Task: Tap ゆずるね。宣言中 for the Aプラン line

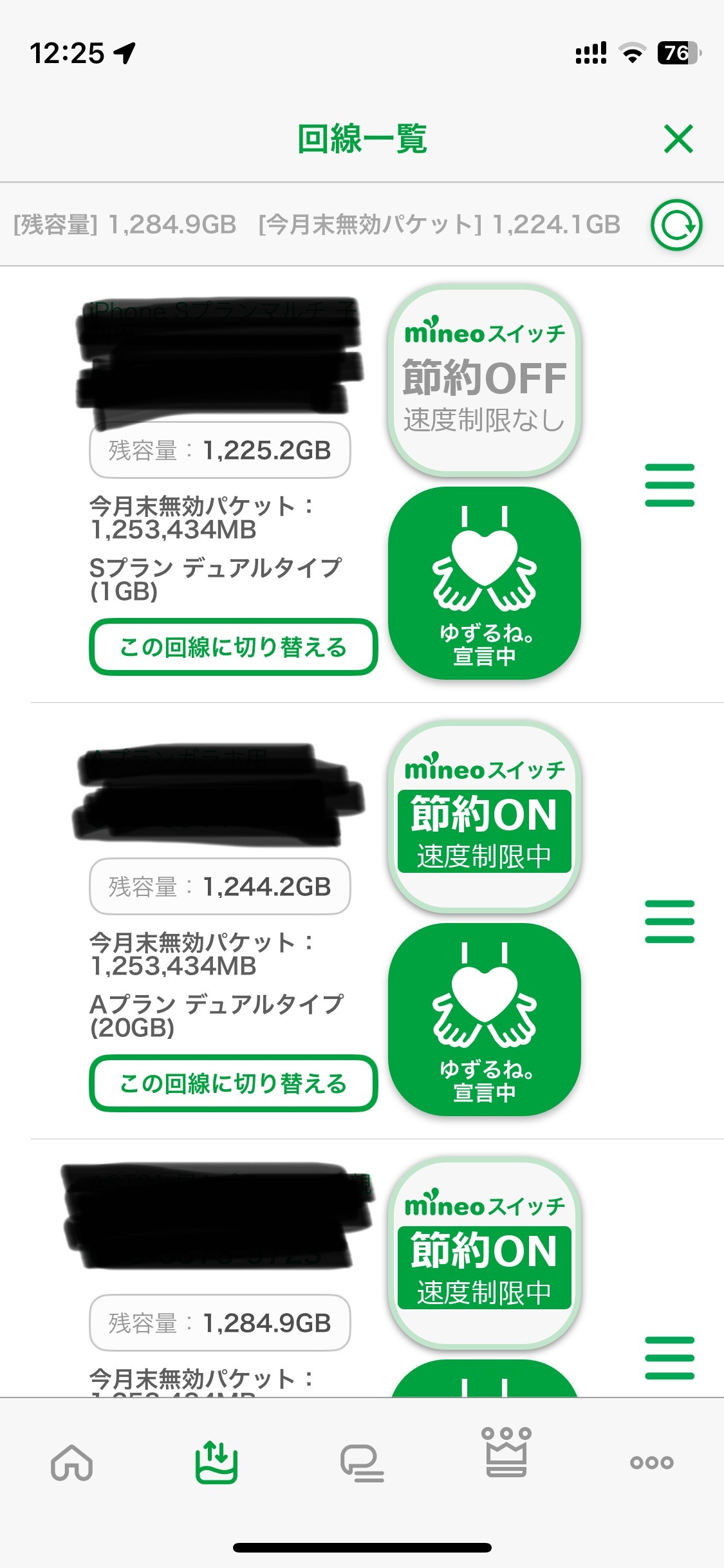Action: tap(484, 1020)
